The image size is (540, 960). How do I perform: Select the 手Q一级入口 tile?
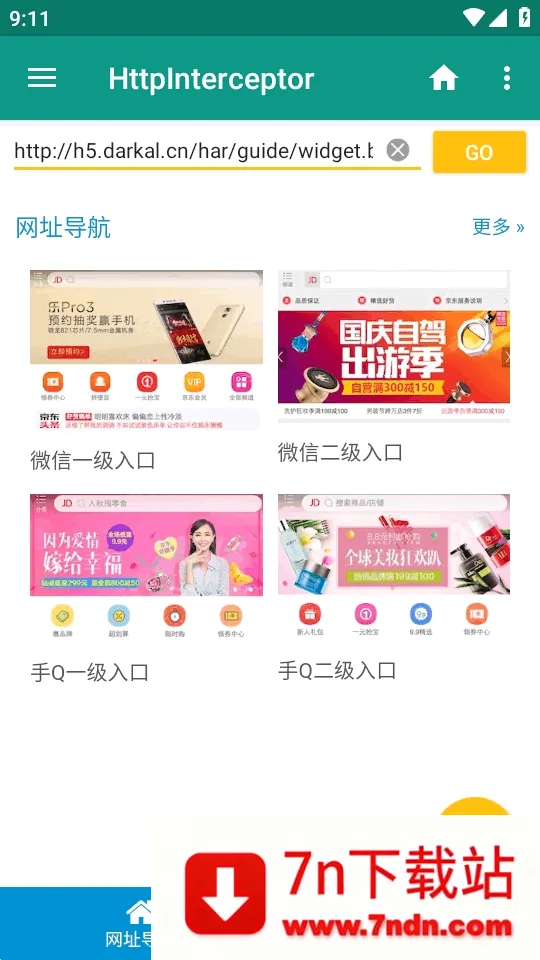[146, 589]
